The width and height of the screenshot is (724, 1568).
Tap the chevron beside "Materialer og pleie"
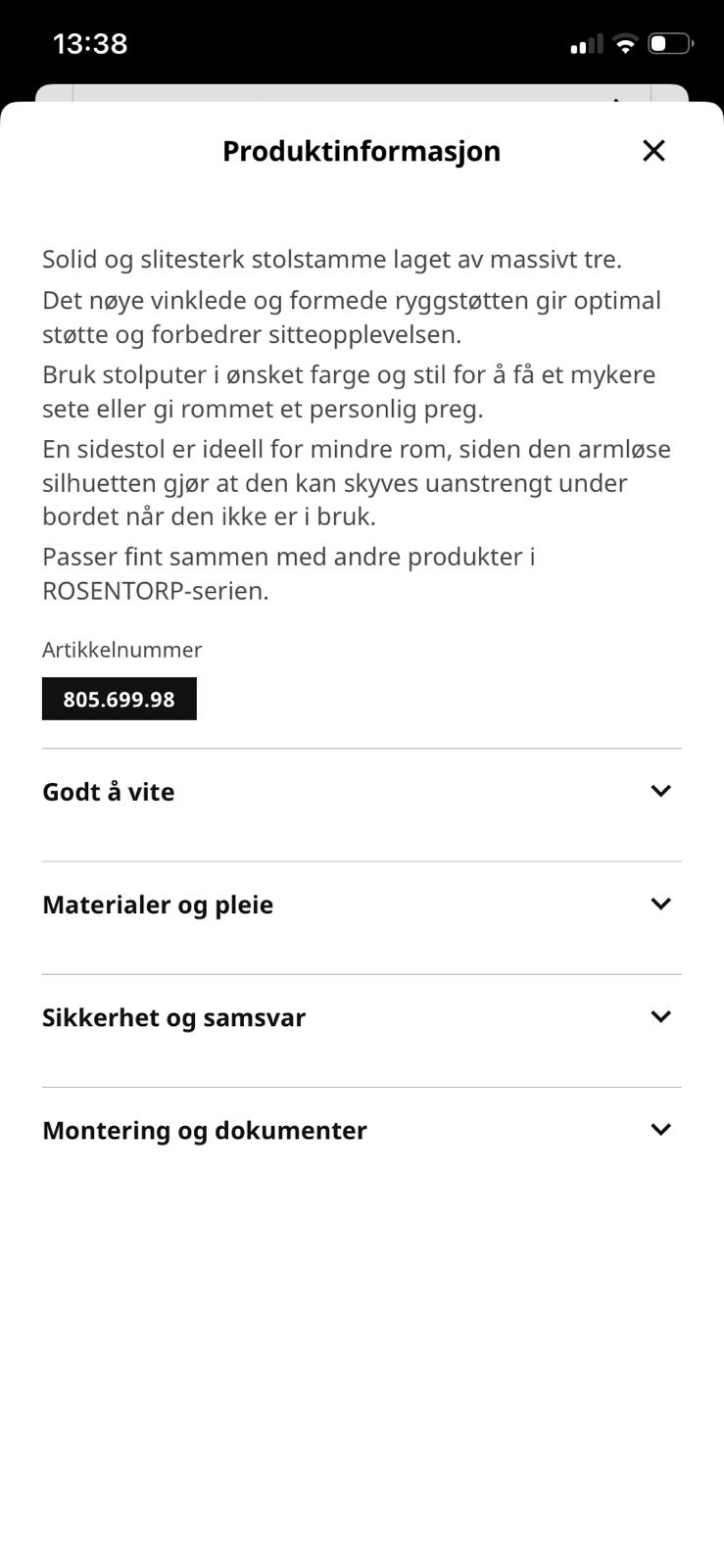point(661,904)
